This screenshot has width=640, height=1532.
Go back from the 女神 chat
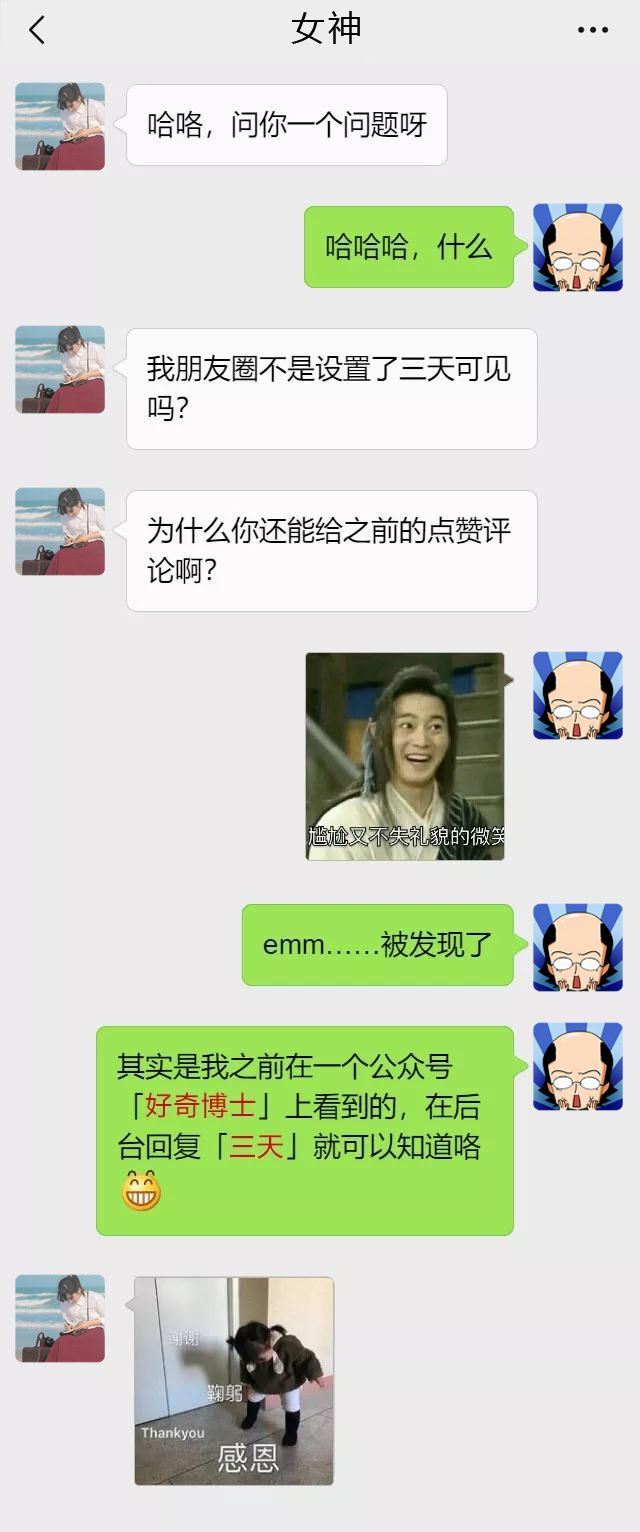(x=37, y=30)
